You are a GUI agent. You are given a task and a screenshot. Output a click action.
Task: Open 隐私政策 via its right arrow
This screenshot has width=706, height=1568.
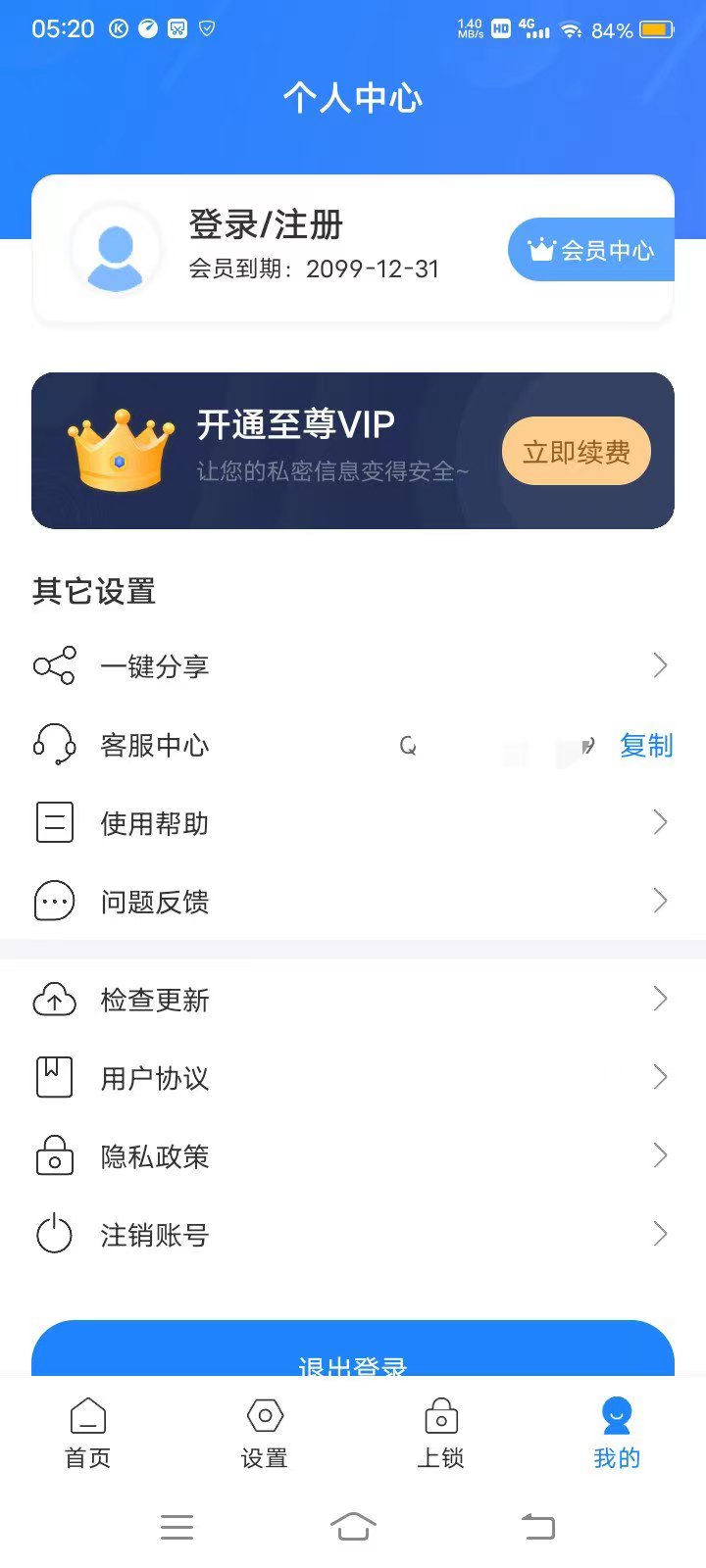[x=660, y=1155]
